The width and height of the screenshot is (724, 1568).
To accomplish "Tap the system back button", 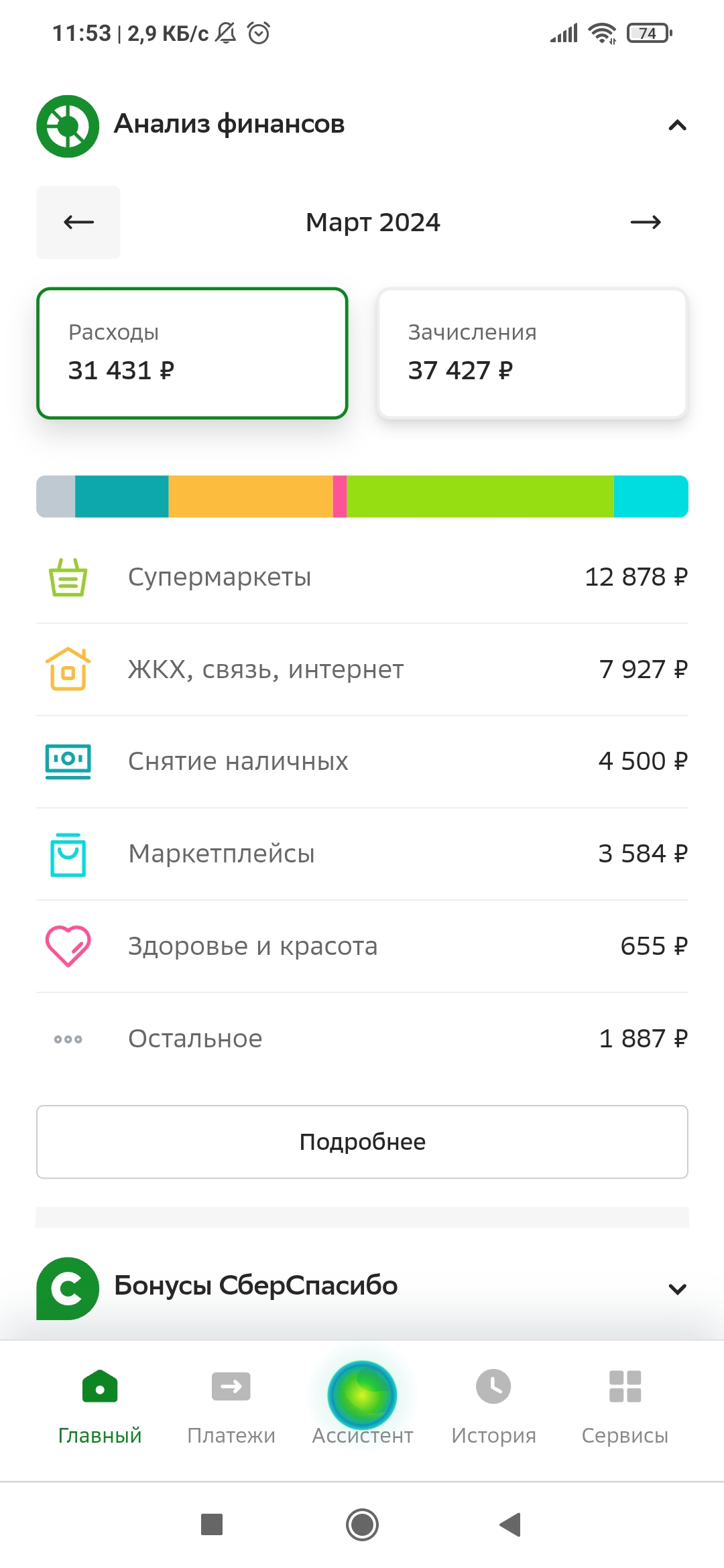I will click(511, 1524).
